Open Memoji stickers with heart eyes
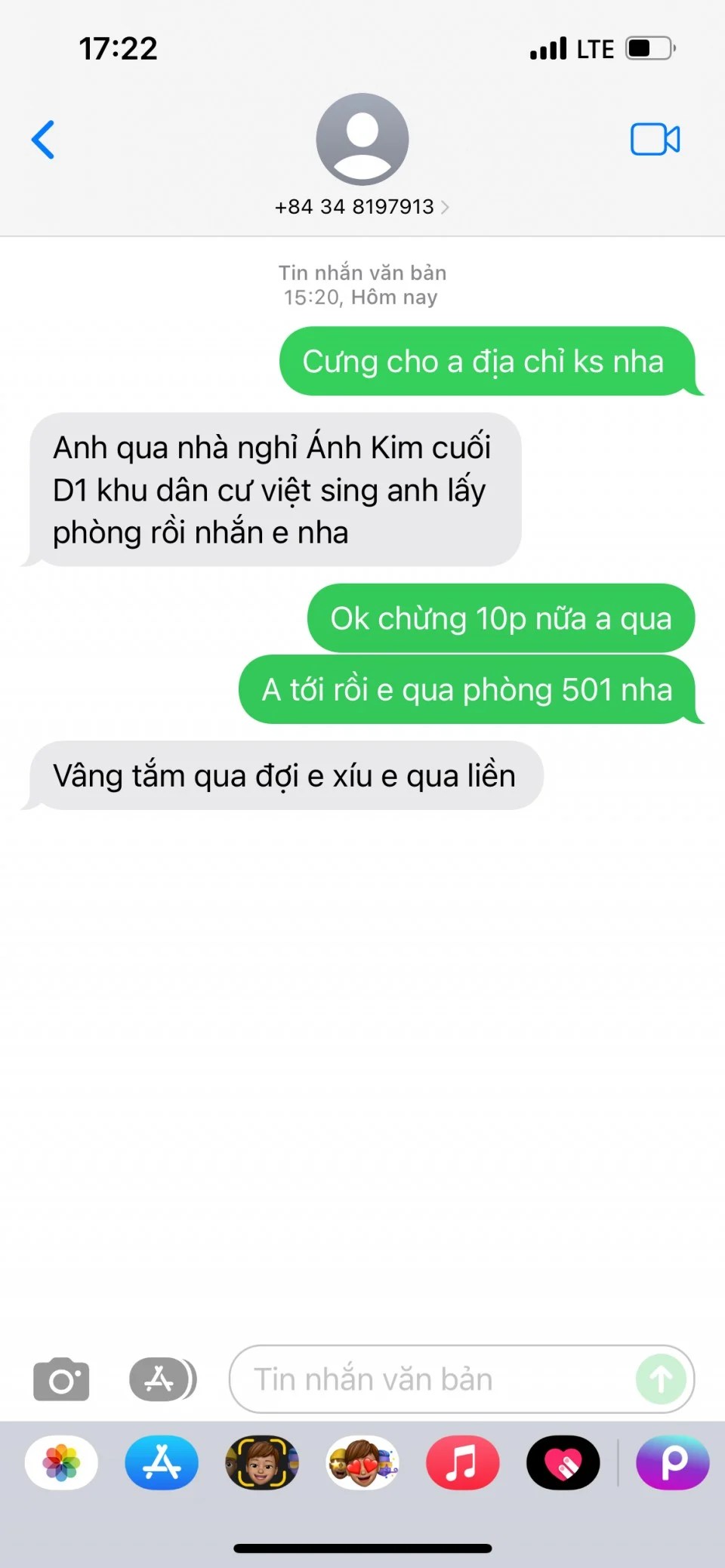 coord(362,1462)
